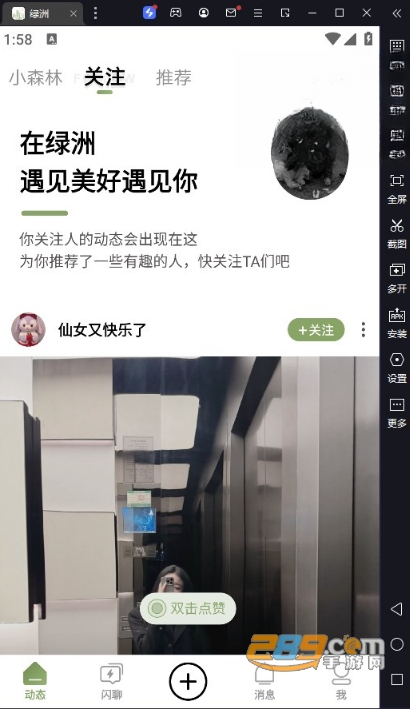Follow 仙女又快乐了 with +关注 button

coord(316,330)
